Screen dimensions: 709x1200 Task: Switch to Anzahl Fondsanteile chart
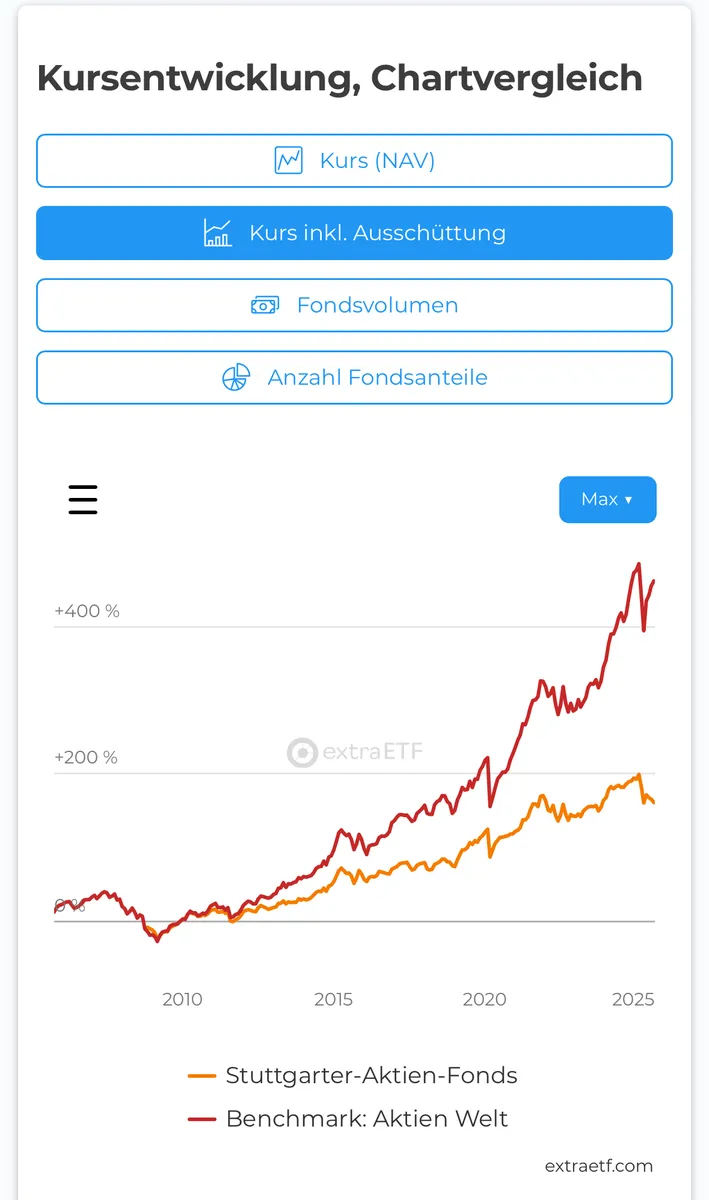(x=354, y=377)
